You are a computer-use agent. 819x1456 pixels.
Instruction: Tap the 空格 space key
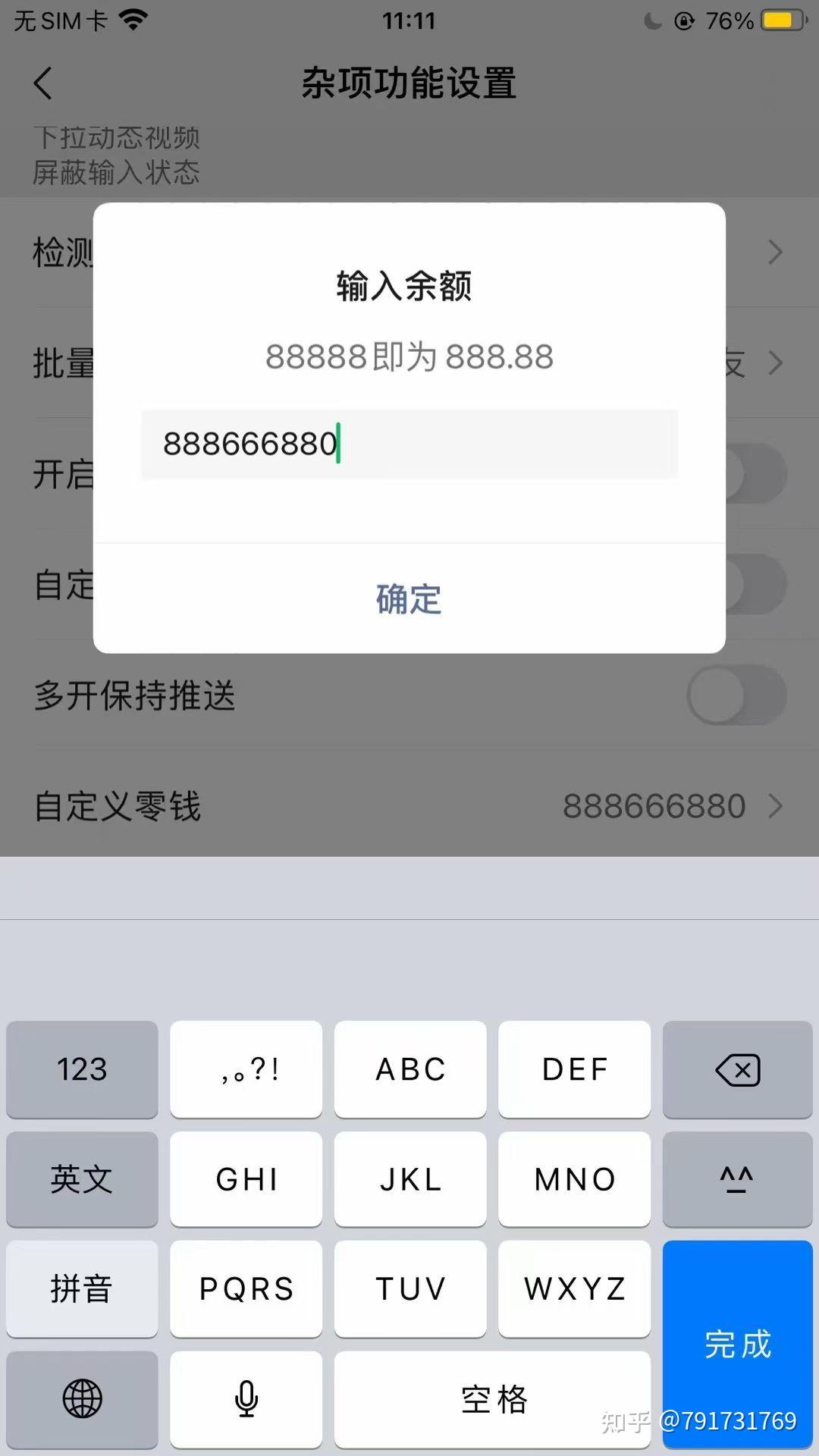492,1399
